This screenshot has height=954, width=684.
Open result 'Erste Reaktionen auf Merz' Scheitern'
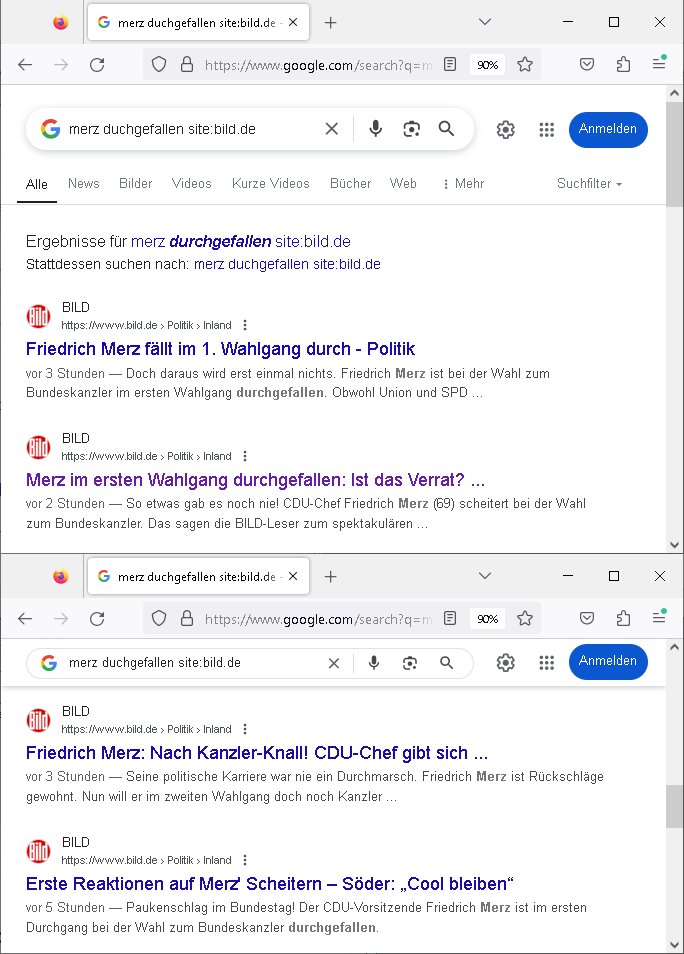[x=269, y=884]
